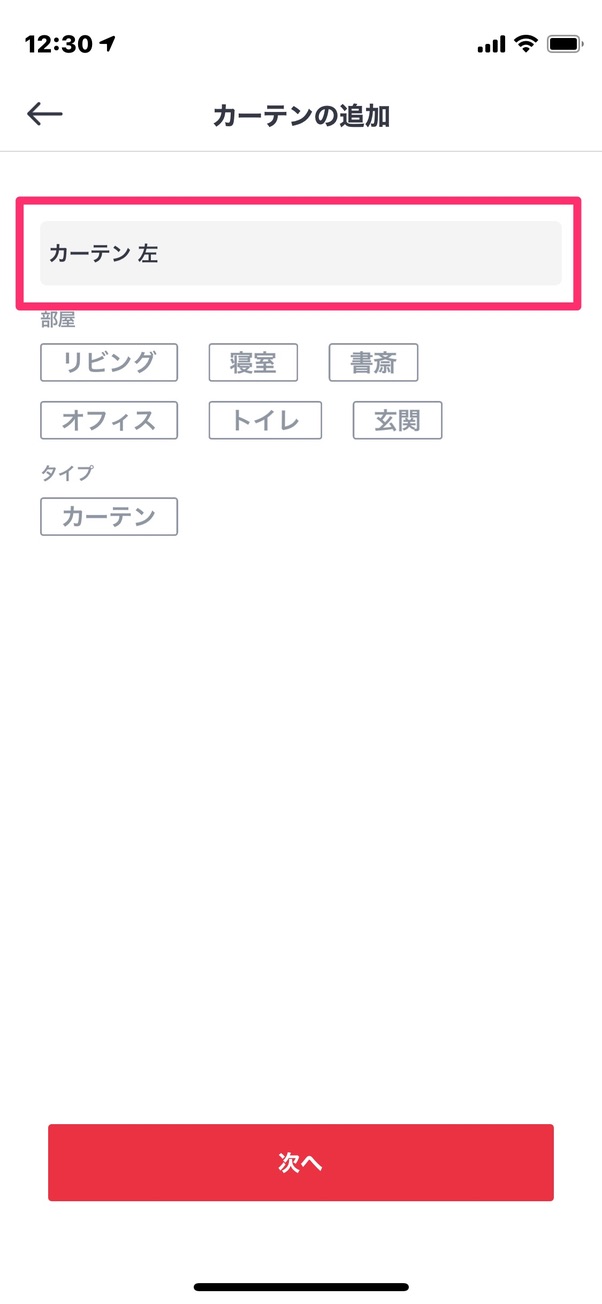Choose the トイレ room chip
Screen dimensions: 602x1304
point(265,420)
